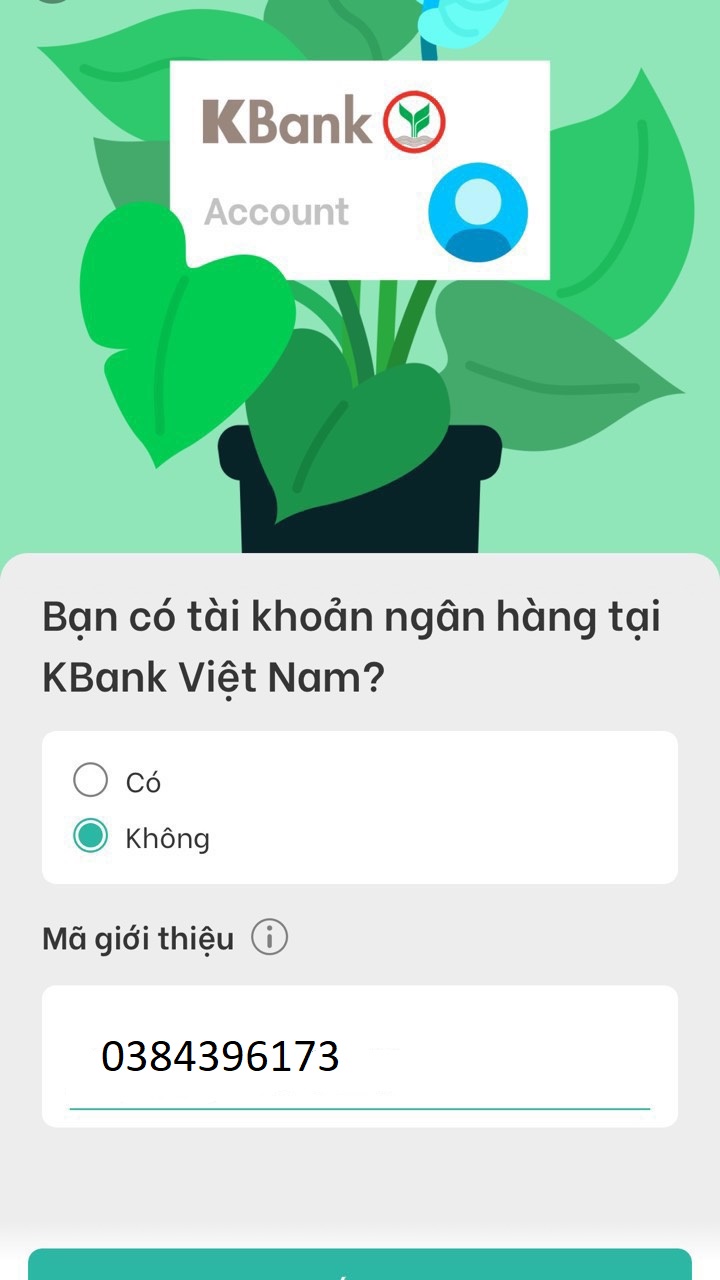Tap the teal button below the referral field

click(x=360, y=1265)
